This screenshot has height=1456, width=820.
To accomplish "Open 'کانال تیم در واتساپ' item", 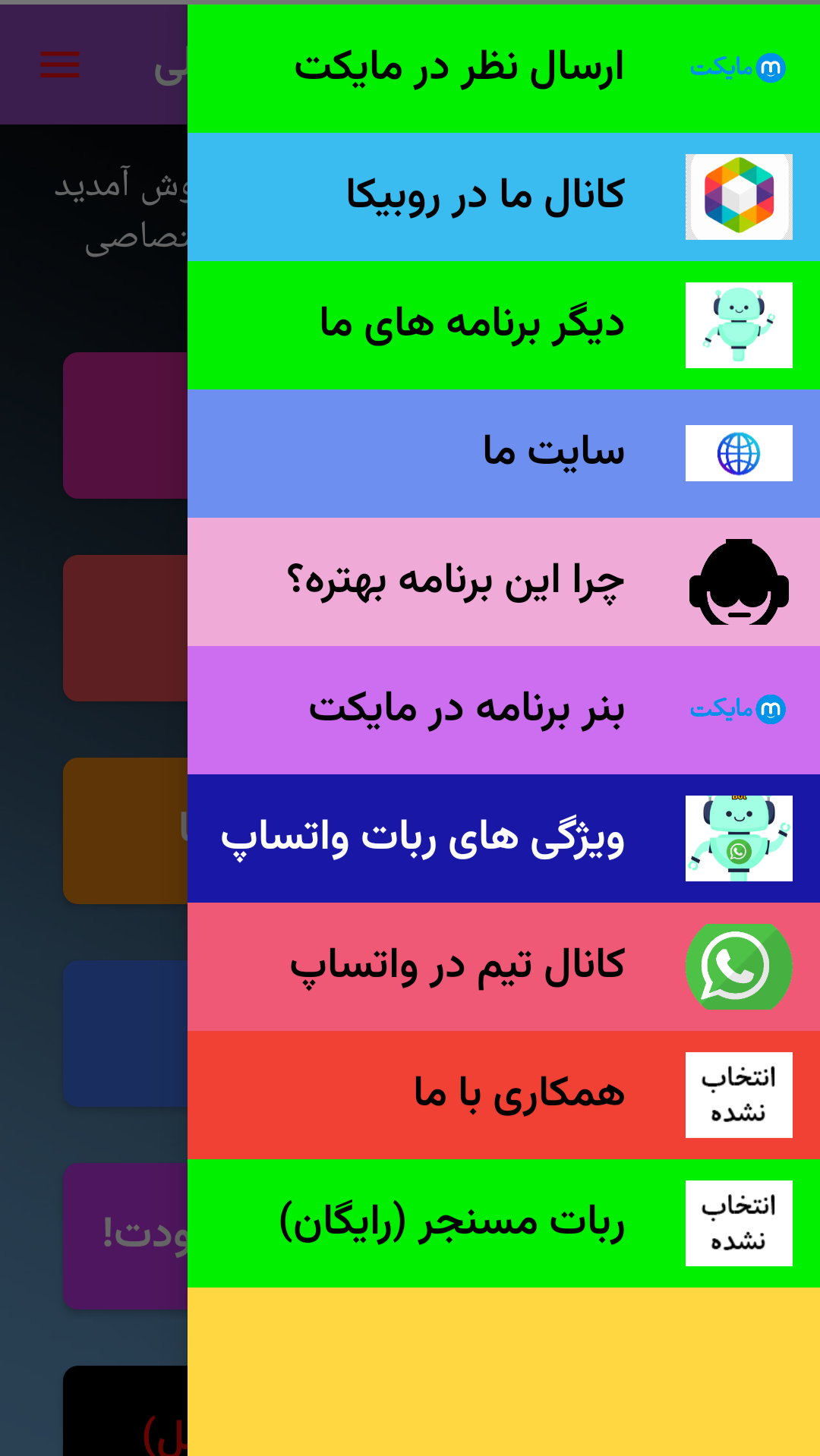I will 503,966.
